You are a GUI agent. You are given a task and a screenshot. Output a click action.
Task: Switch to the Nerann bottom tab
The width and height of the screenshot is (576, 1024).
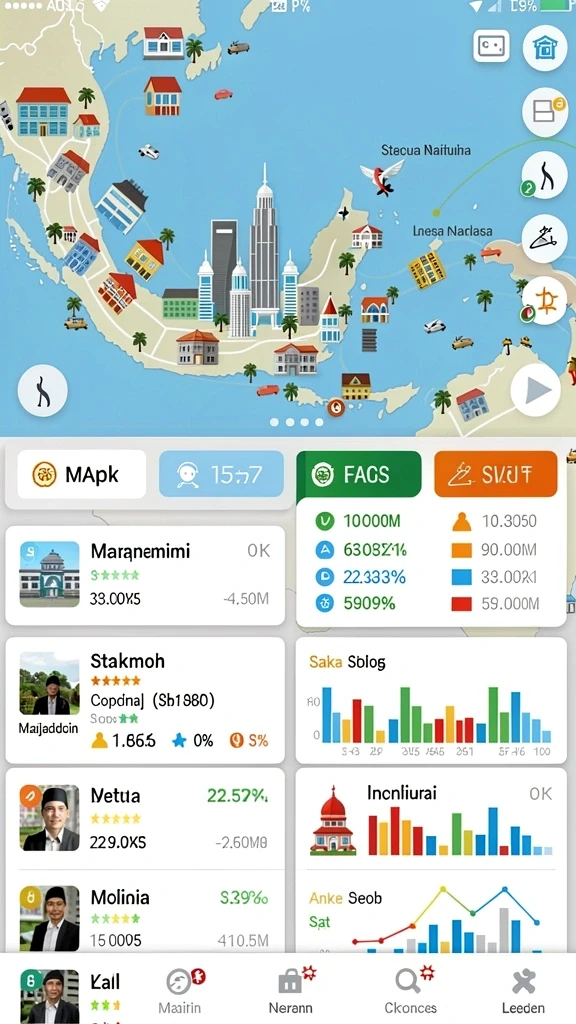(x=291, y=991)
